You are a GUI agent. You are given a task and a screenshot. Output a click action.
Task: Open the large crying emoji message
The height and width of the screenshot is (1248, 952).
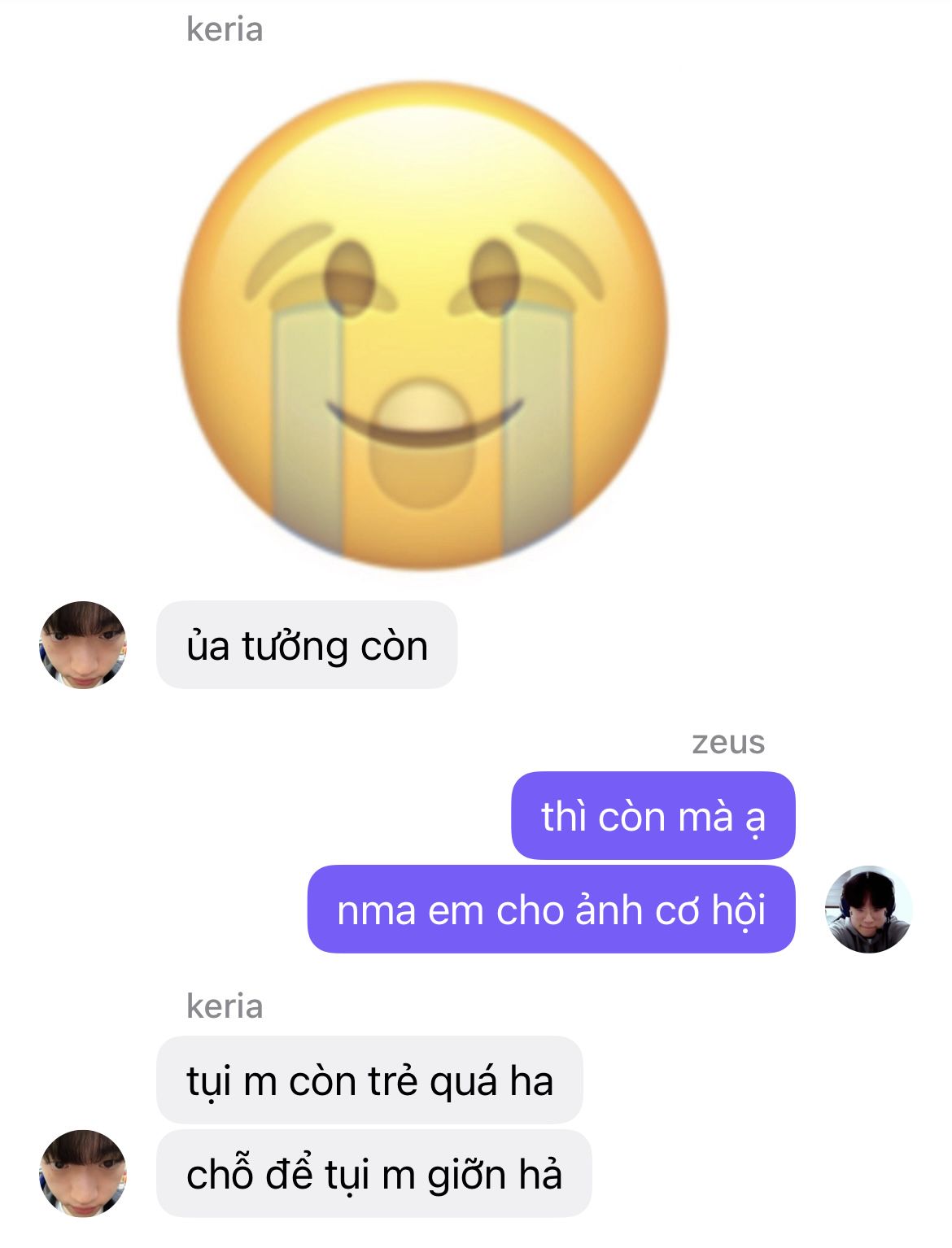pos(423,325)
